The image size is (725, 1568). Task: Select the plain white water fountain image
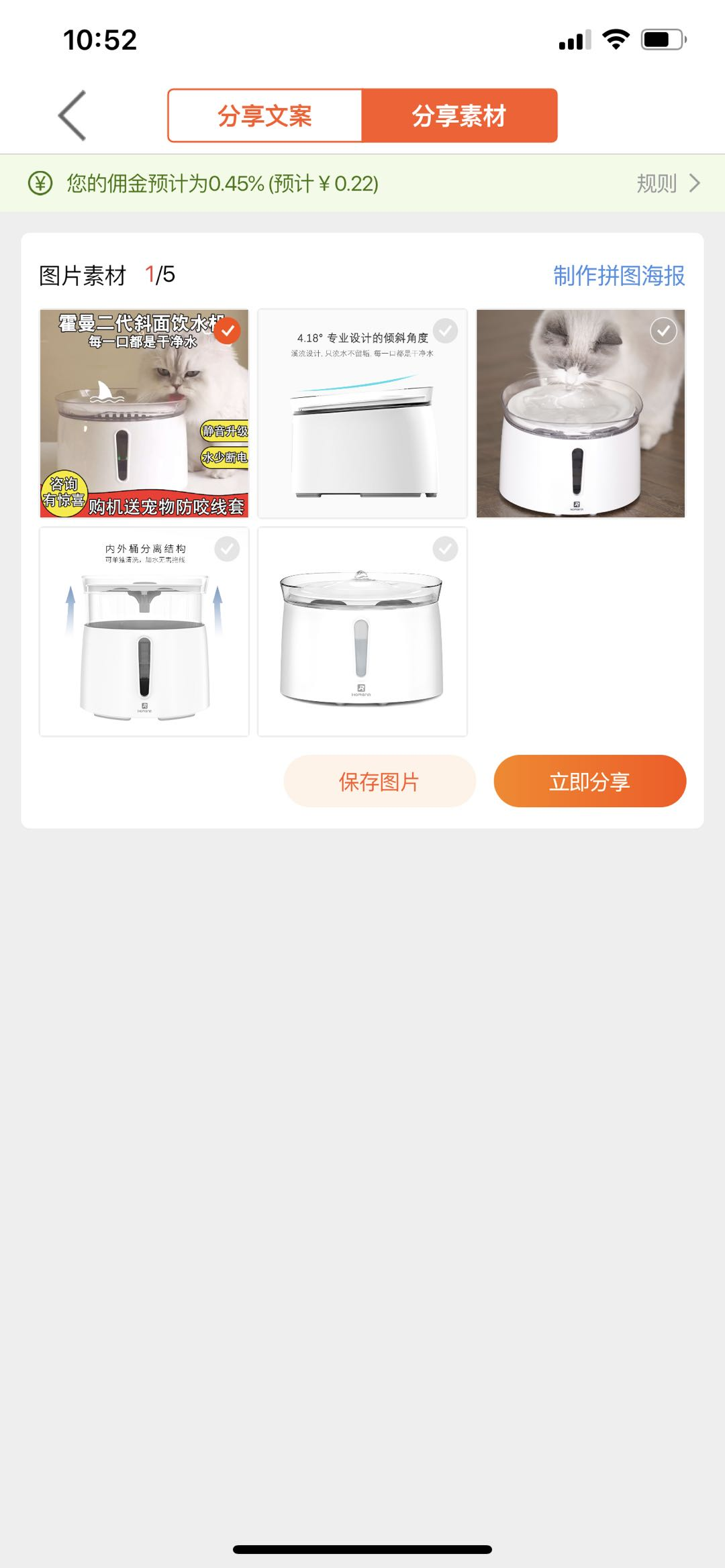(445, 549)
